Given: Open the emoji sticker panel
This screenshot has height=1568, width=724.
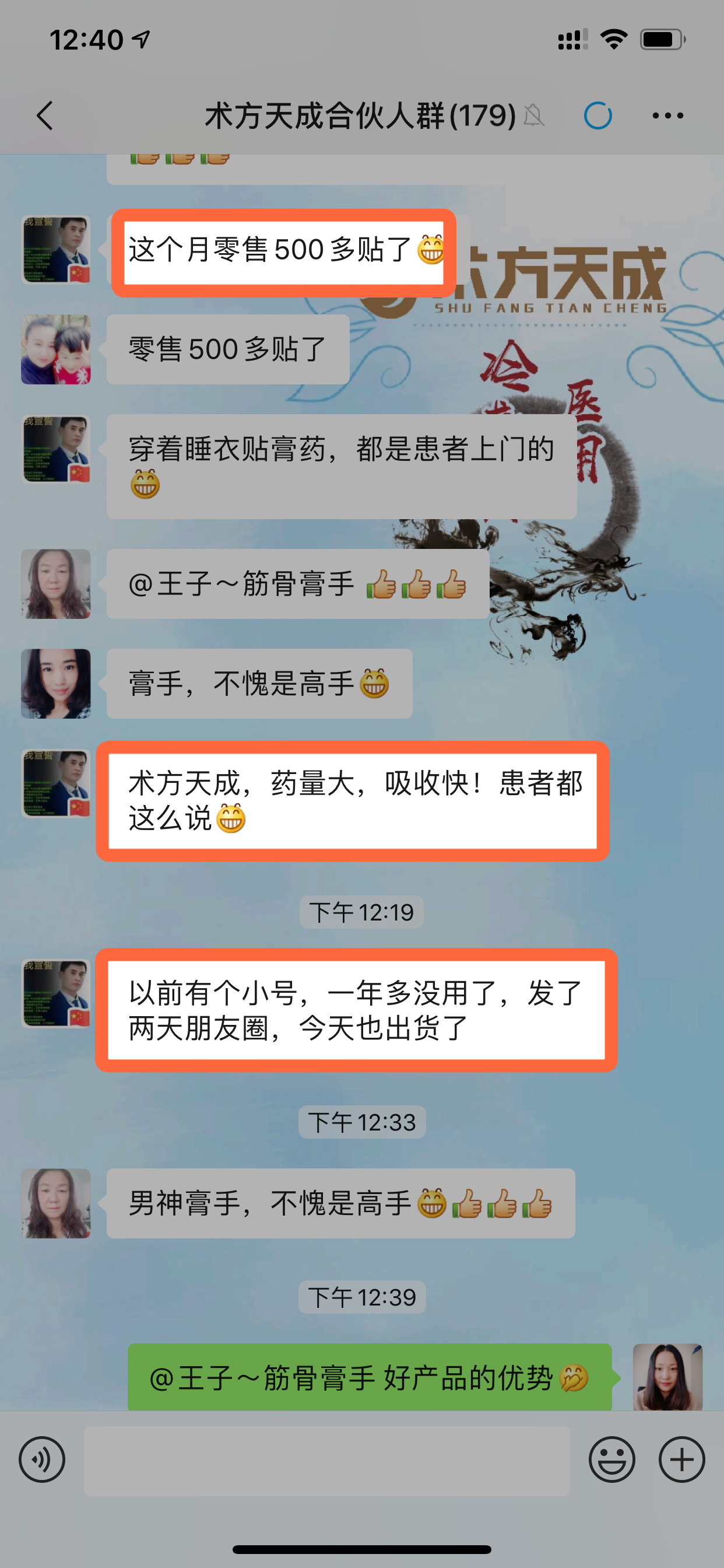Looking at the screenshot, I should point(611,1459).
